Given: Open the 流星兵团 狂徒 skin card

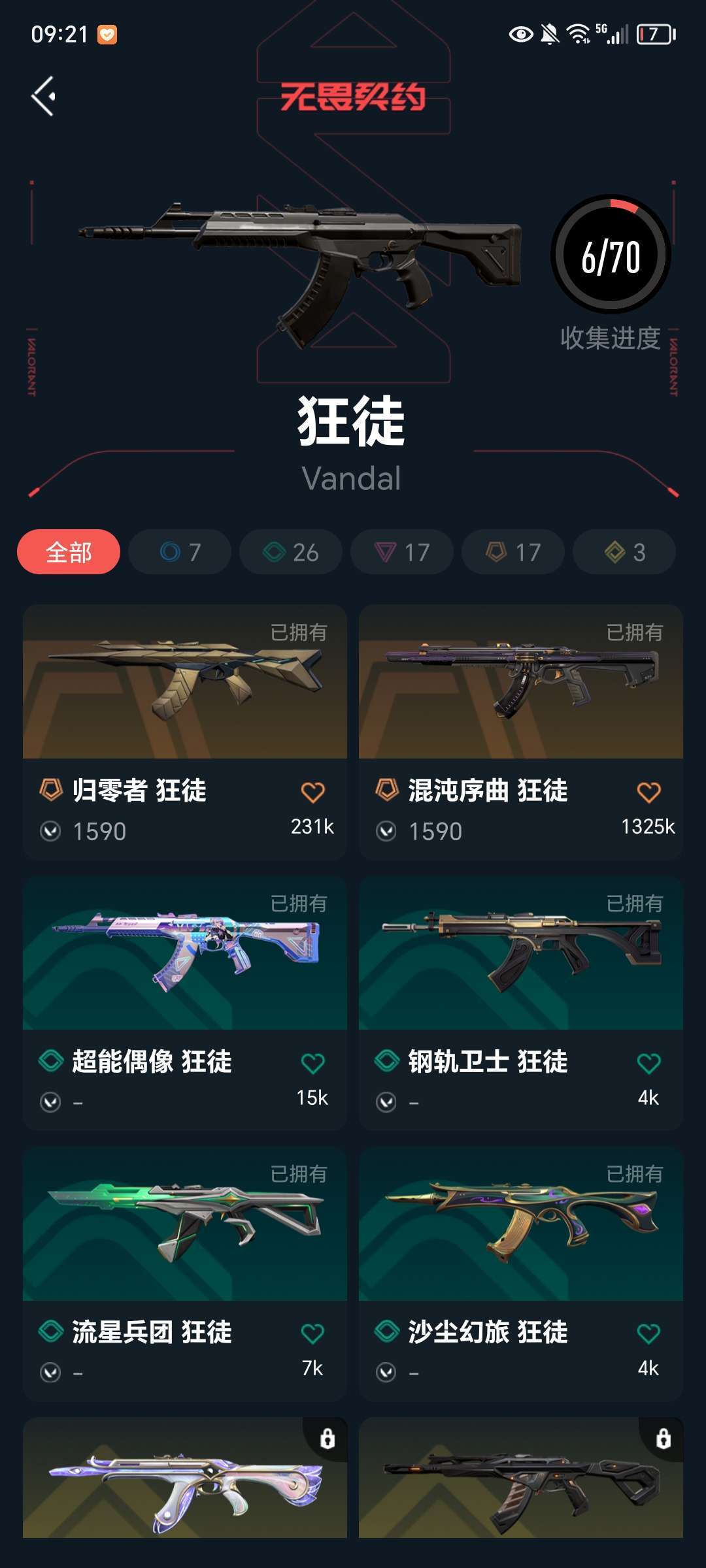Looking at the screenshot, I should coord(185,1273).
